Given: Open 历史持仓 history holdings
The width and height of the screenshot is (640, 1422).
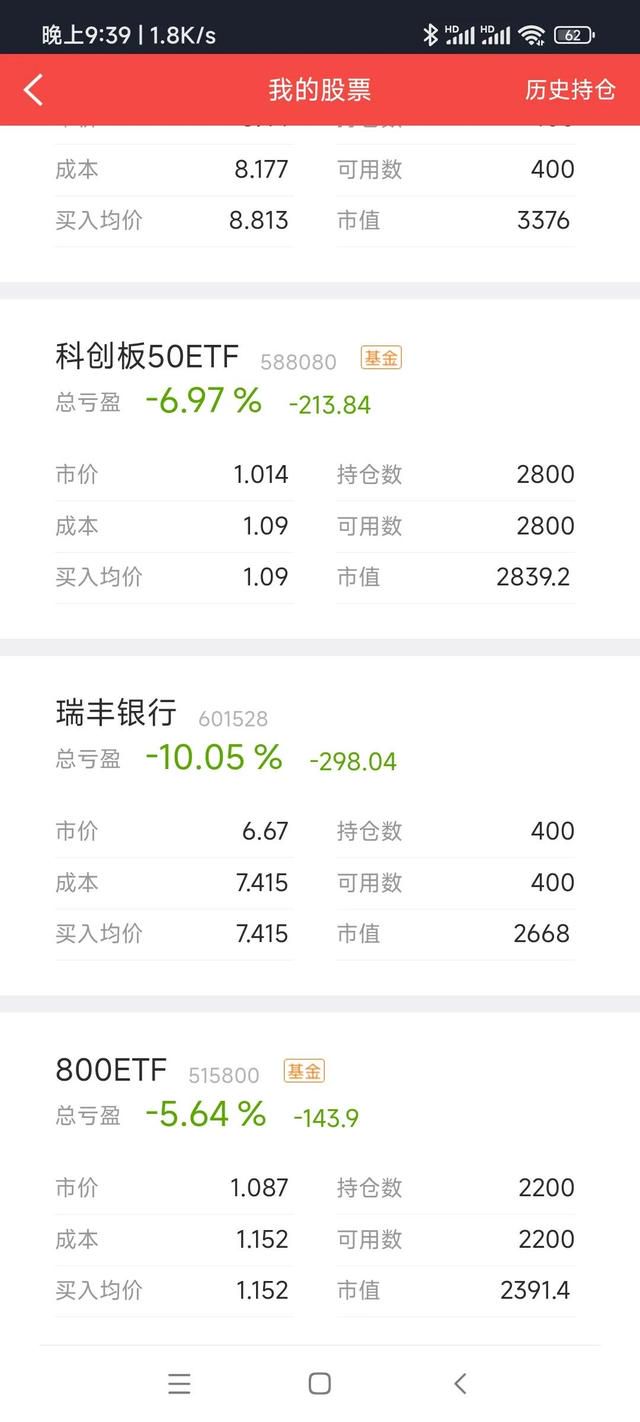Looking at the screenshot, I should pyautogui.click(x=570, y=90).
